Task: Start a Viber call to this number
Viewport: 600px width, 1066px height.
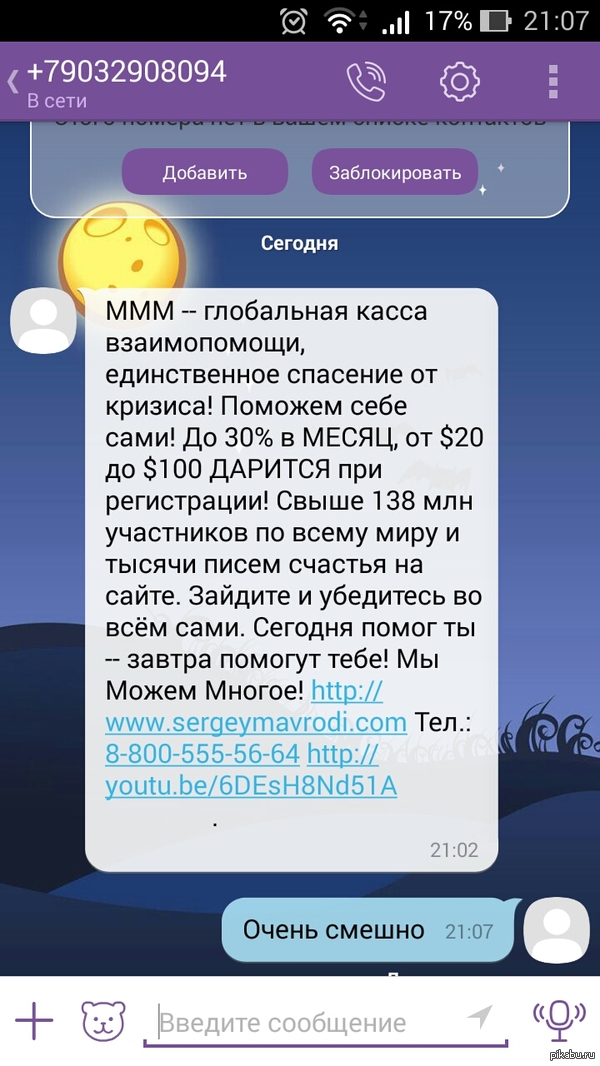Action: [366, 82]
